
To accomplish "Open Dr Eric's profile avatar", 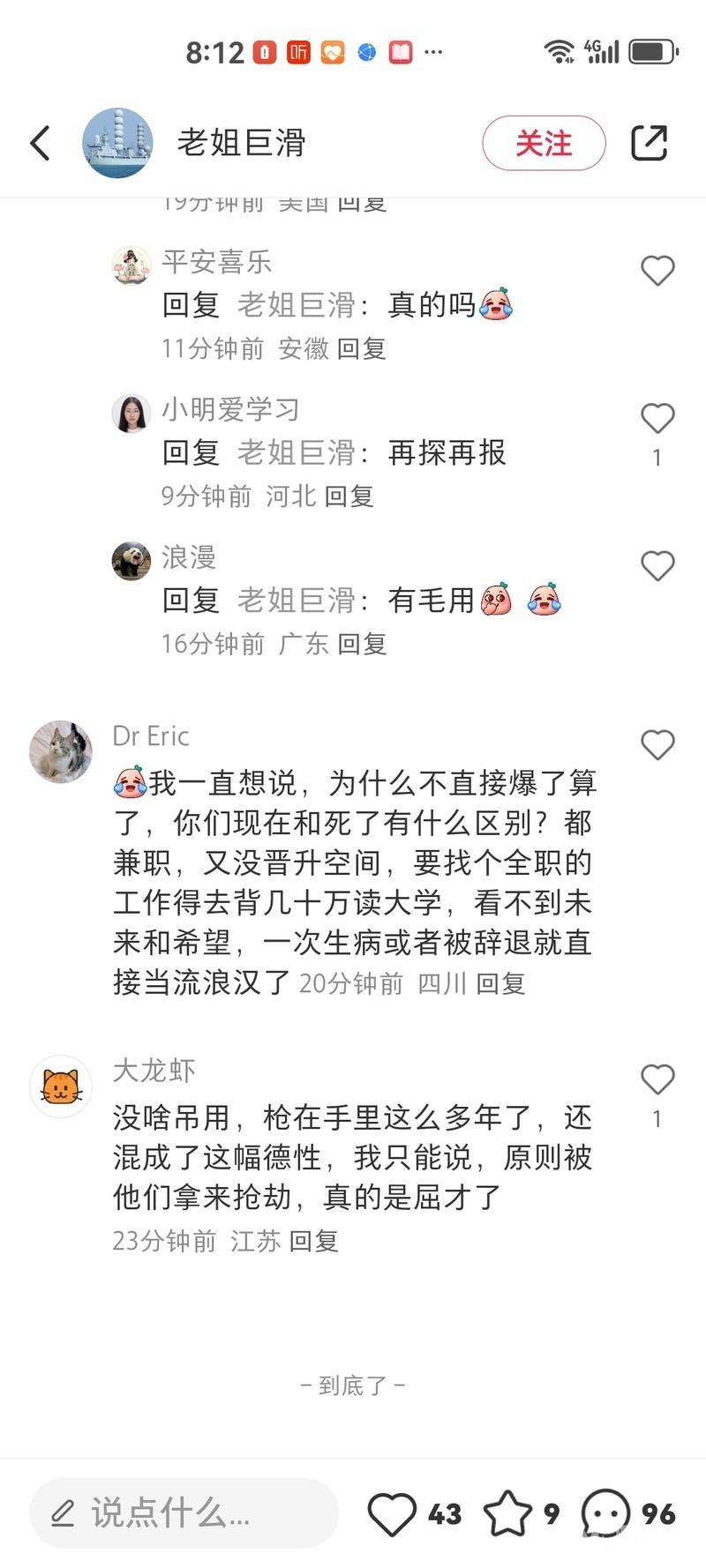I will [x=61, y=752].
